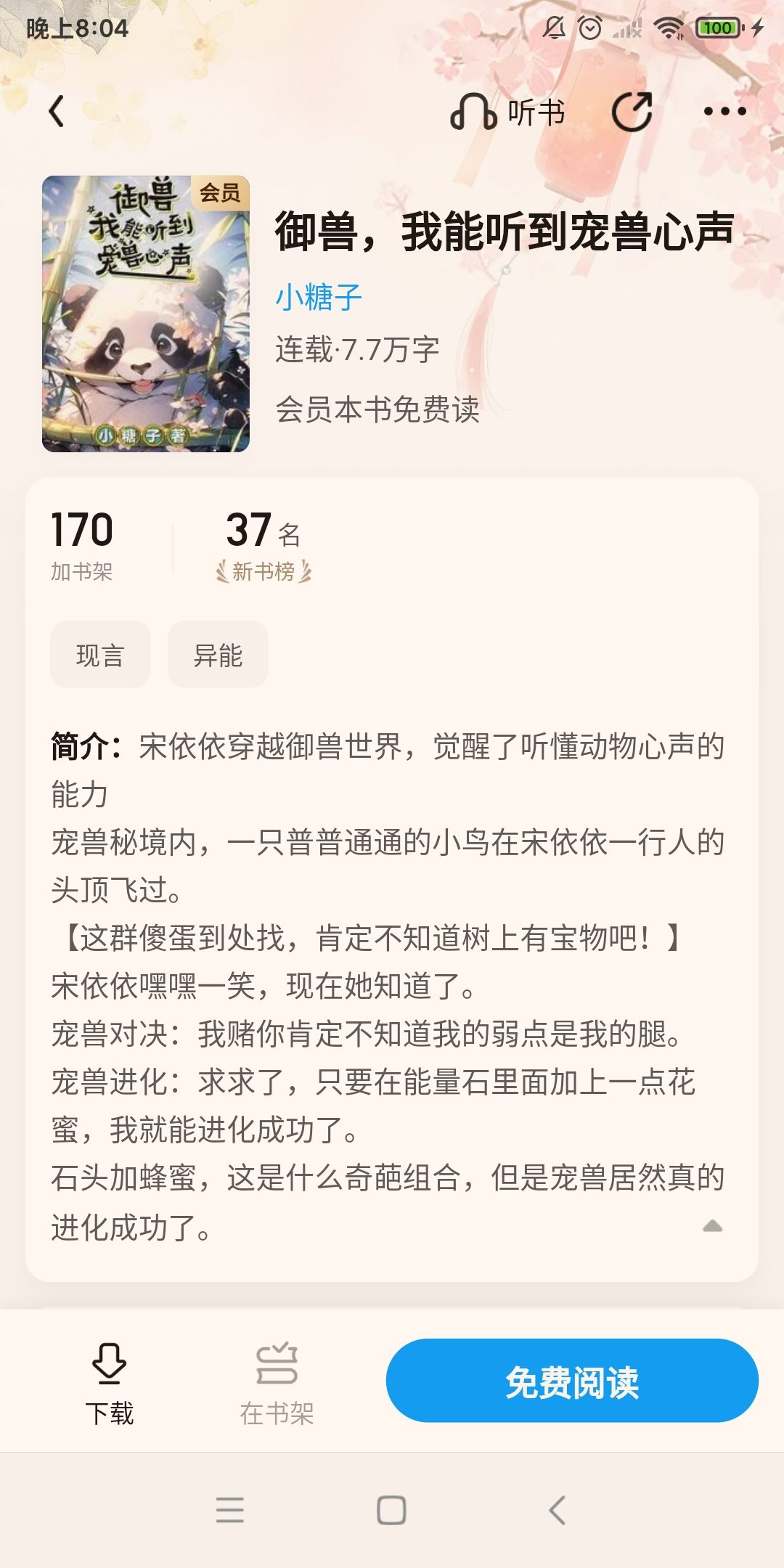Select the 异能 tag chip
Screen dimensions: 784x1568
click(218, 655)
